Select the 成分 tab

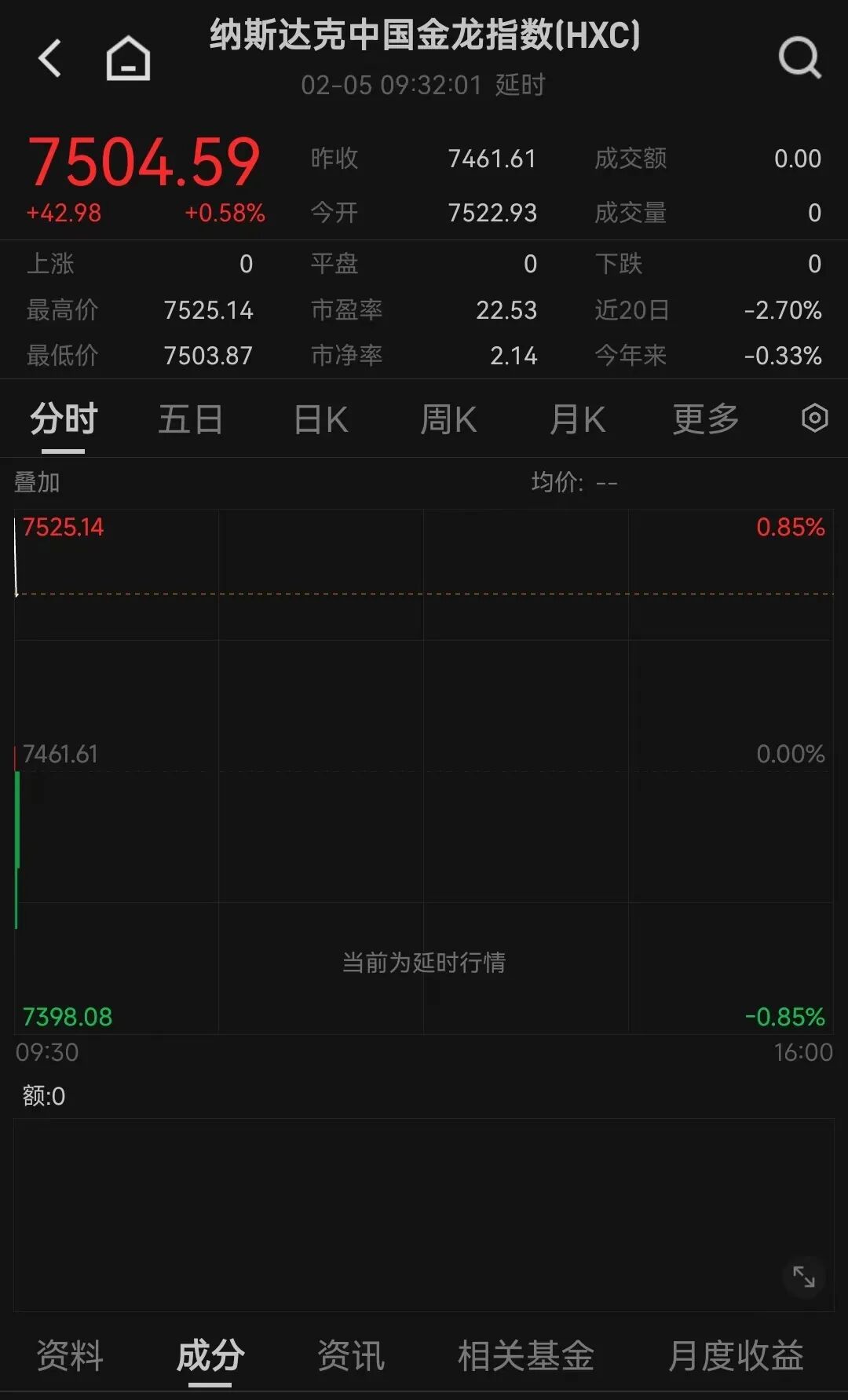tap(210, 1356)
